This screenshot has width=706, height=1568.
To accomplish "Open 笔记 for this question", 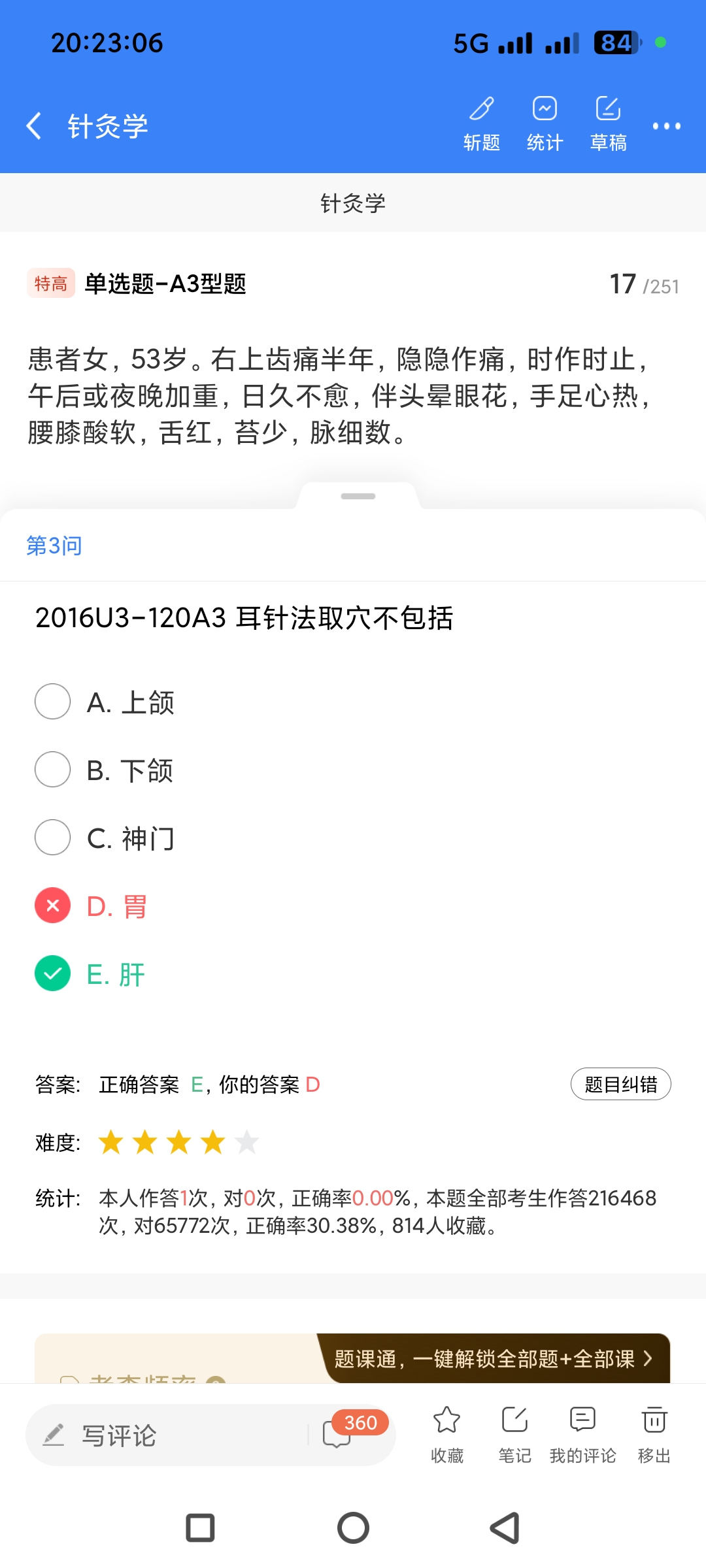I will 514,1434.
